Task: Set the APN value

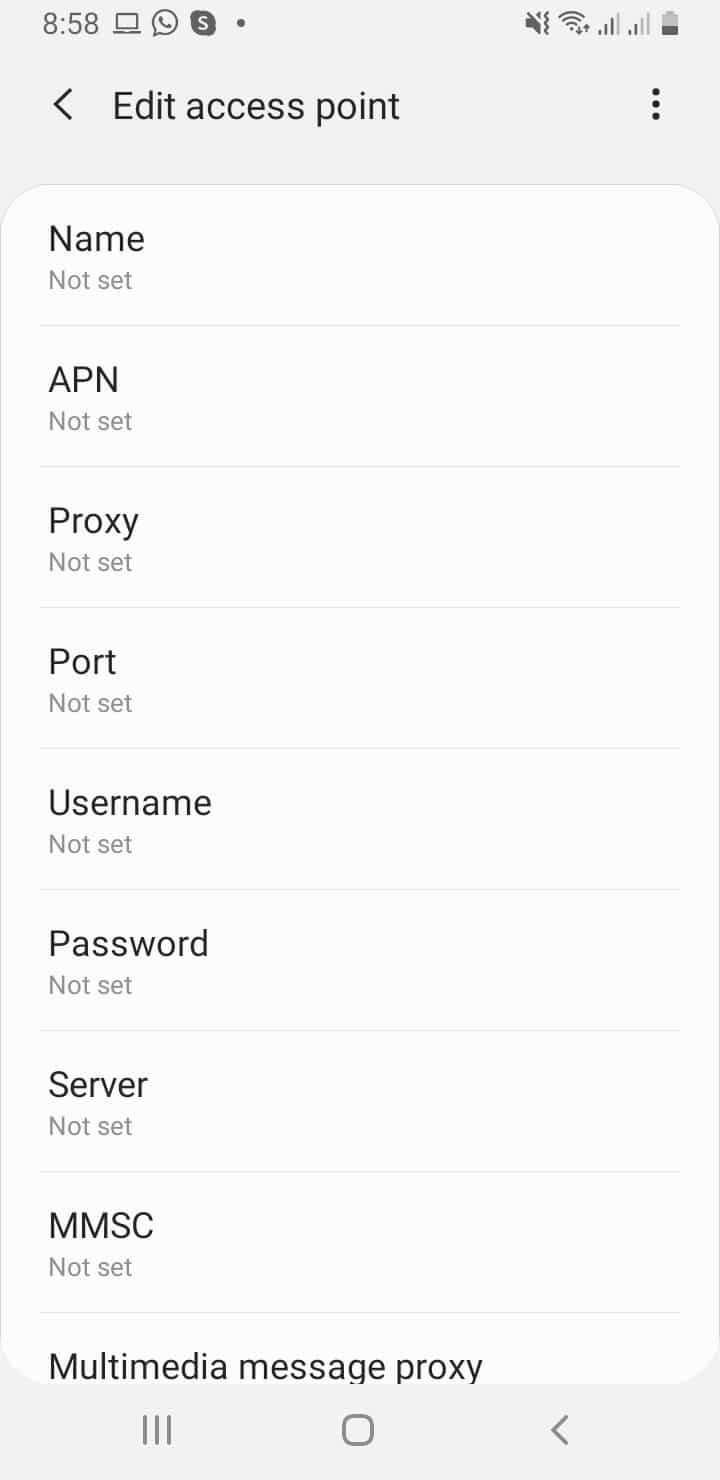Action: 360,397
